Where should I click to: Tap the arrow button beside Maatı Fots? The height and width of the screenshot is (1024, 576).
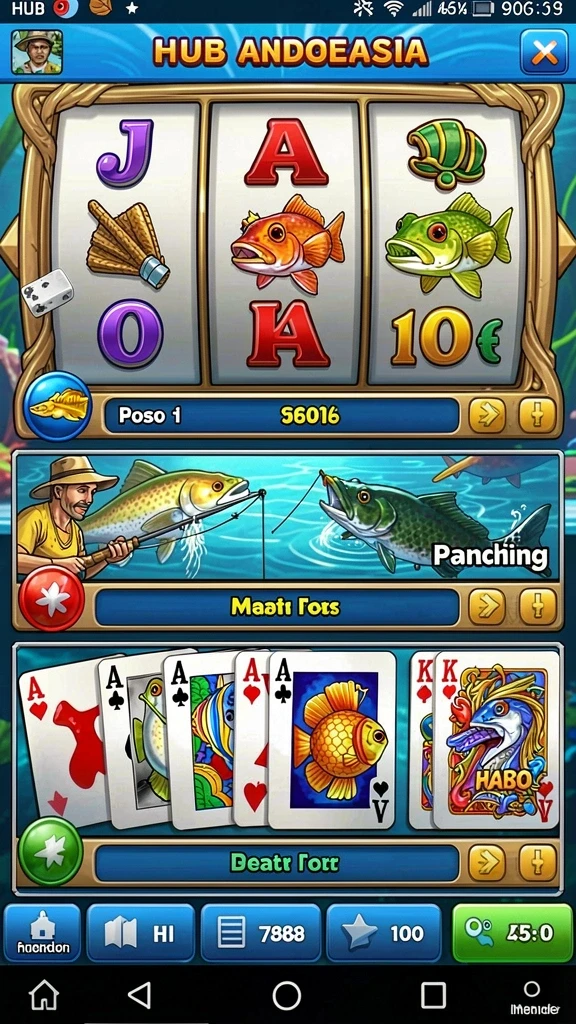(x=487, y=606)
